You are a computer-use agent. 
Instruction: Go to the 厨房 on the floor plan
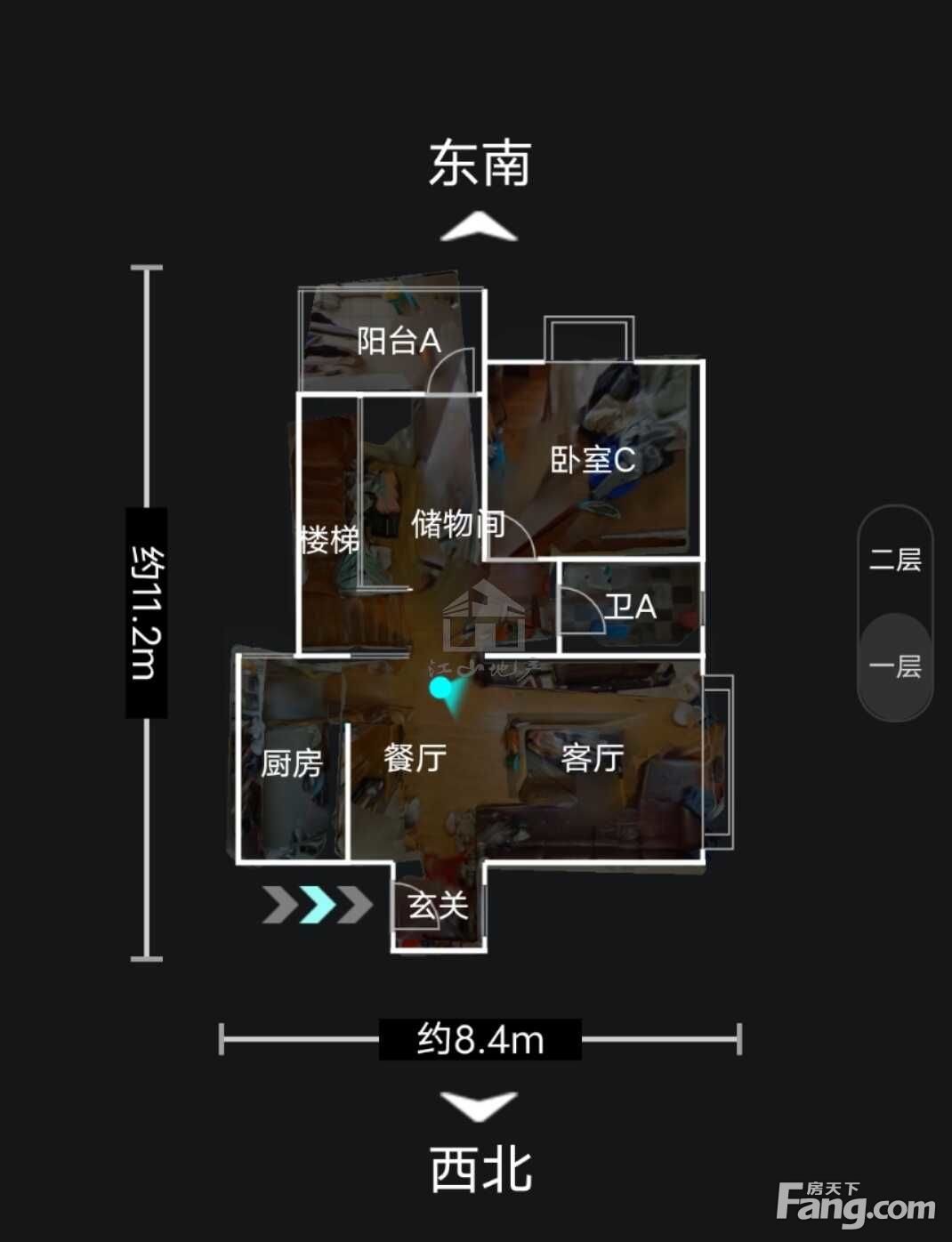click(x=292, y=762)
